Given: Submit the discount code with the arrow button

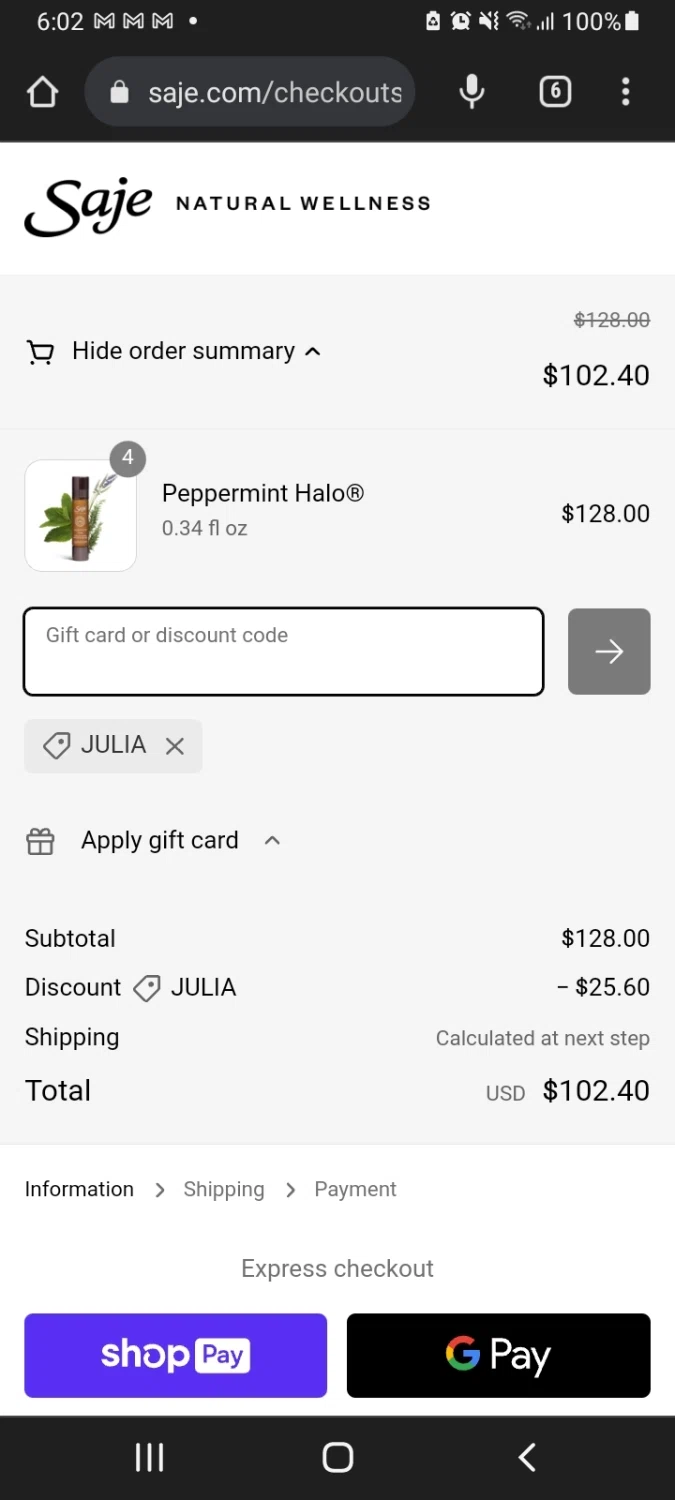Looking at the screenshot, I should 609,651.
